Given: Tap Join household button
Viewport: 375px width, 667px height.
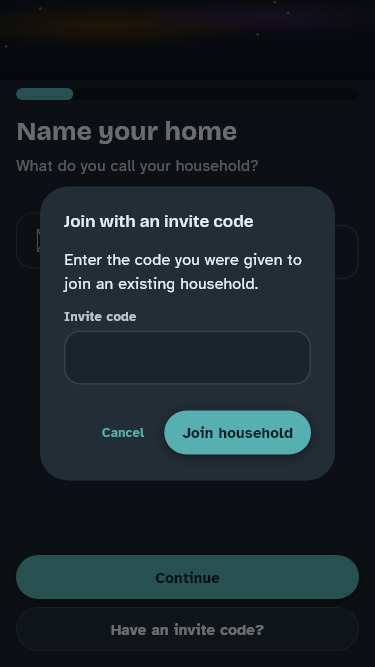Looking at the screenshot, I should point(237,433).
